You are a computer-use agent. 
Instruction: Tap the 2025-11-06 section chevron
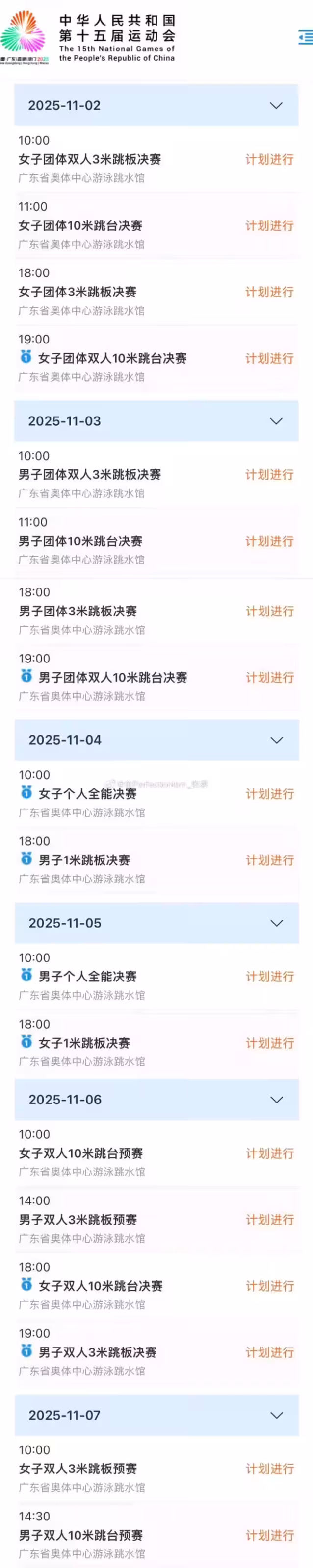[277, 1100]
